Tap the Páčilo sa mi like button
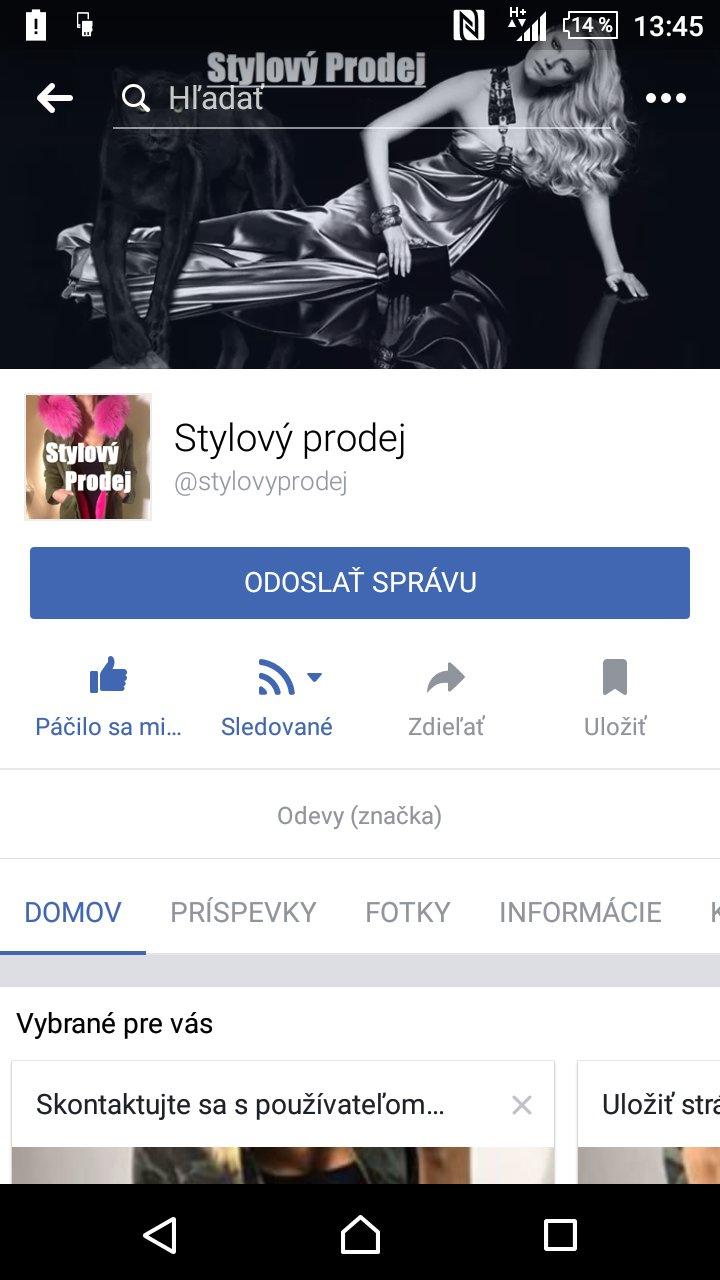Viewport: 720px width, 1280px height. (x=108, y=697)
